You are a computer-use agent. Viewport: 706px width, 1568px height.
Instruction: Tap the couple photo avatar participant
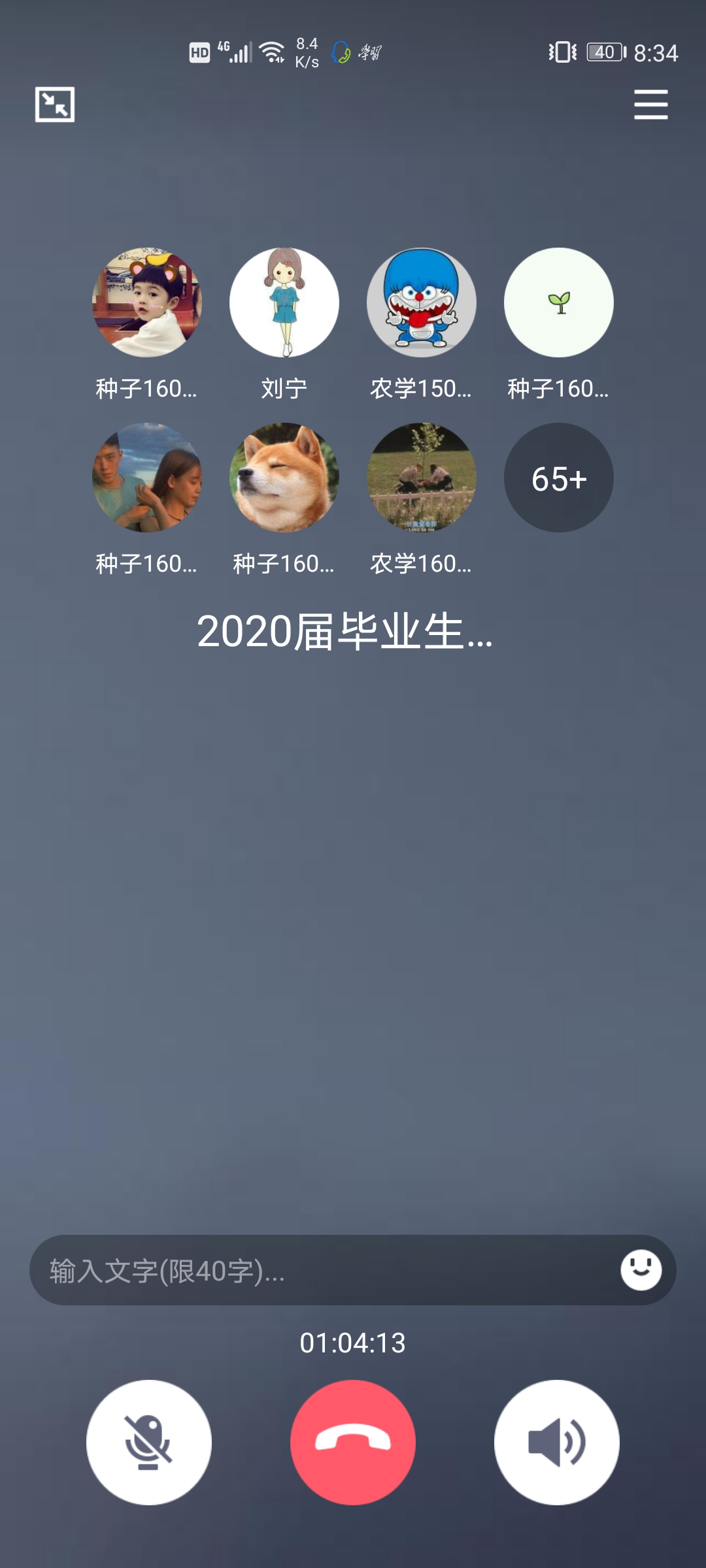coord(147,478)
